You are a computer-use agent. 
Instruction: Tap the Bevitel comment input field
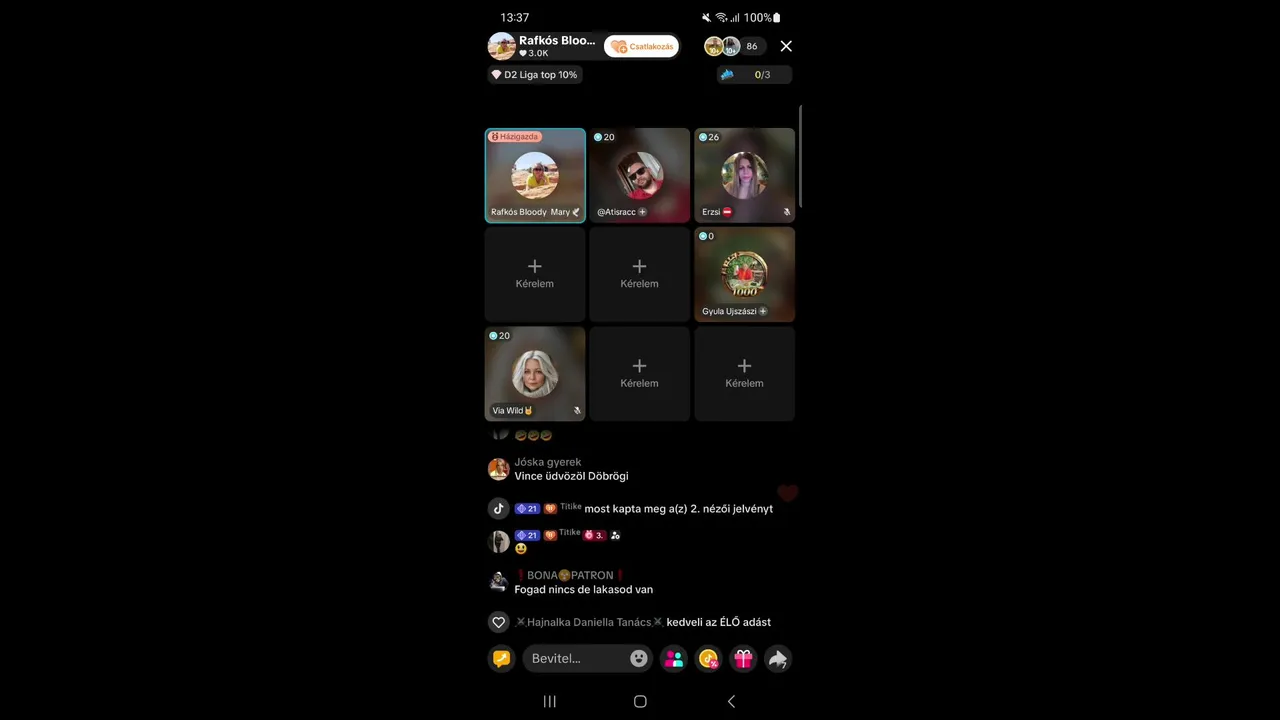575,659
